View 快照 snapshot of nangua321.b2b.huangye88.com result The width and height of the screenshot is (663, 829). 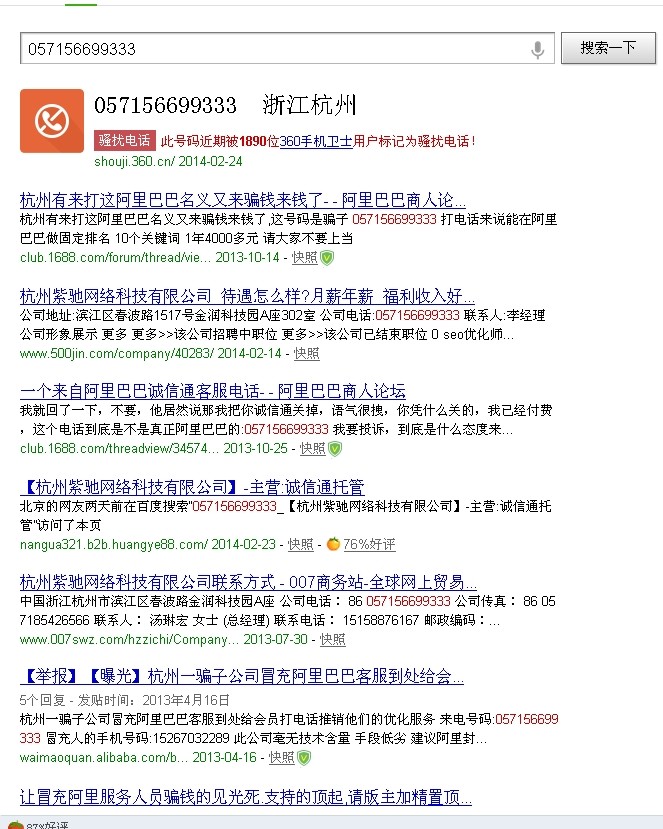[x=300, y=544]
